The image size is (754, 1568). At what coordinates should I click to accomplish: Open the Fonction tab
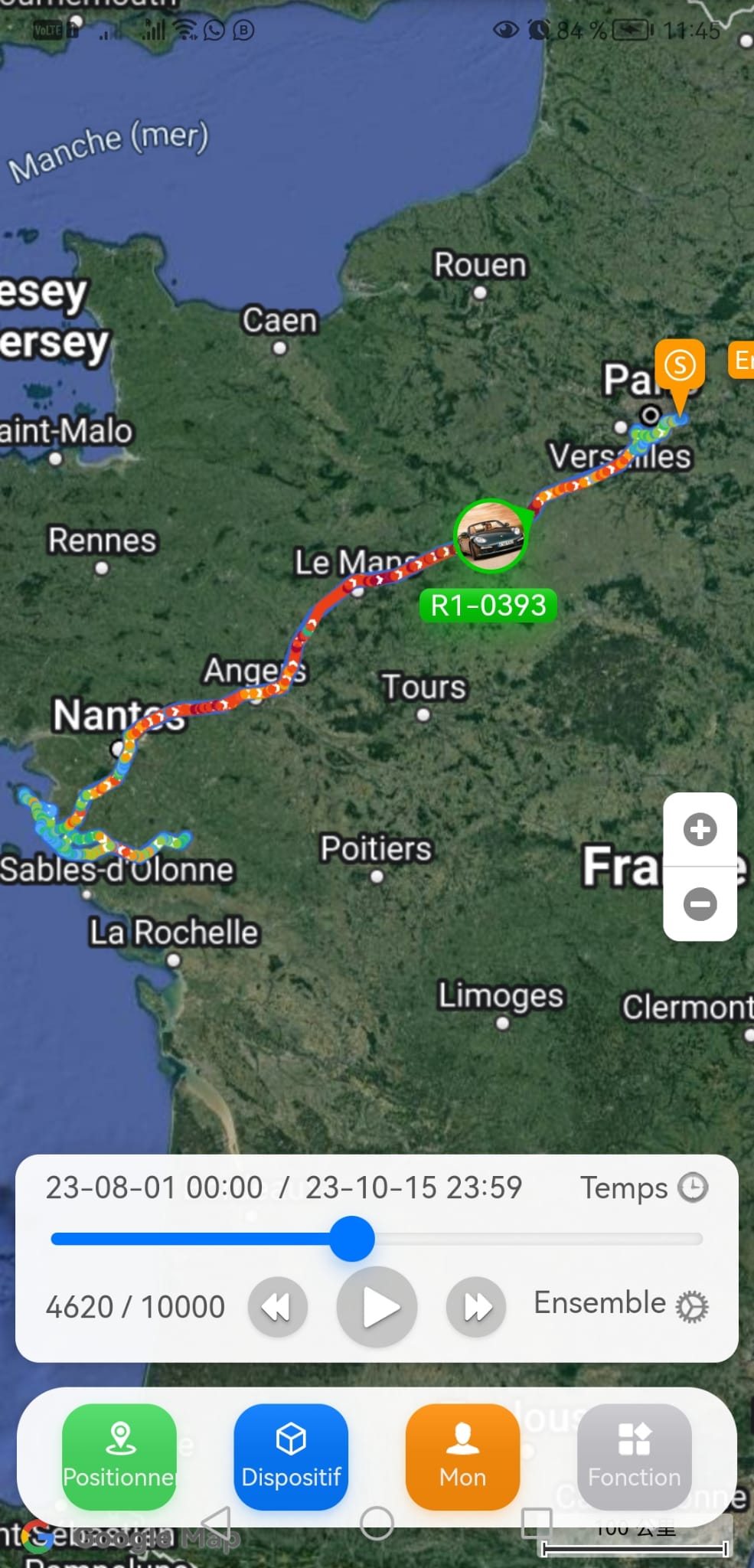pyautogui.click(x=634, y=1456)
